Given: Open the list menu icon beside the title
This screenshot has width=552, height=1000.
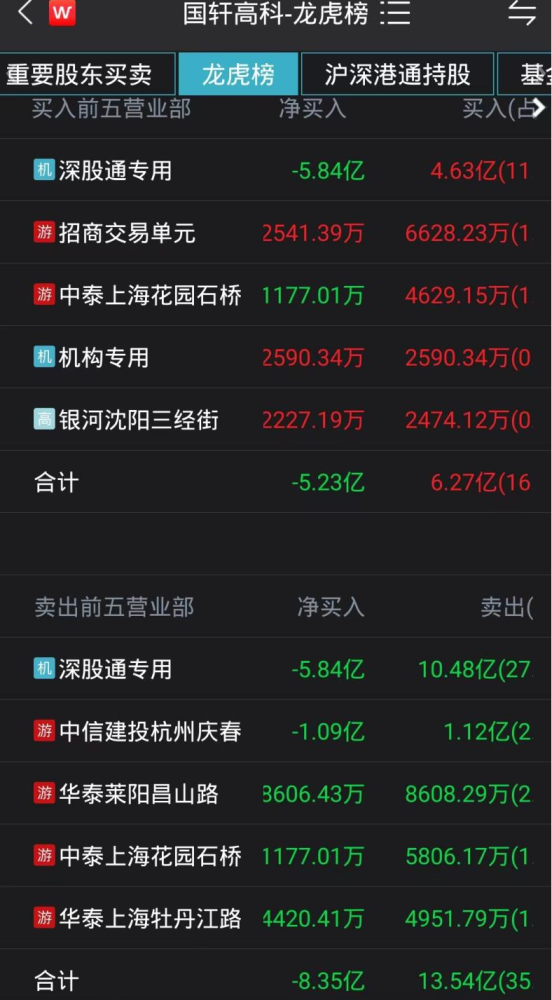Looking at the screenshot, I should (x=395, y=13).
